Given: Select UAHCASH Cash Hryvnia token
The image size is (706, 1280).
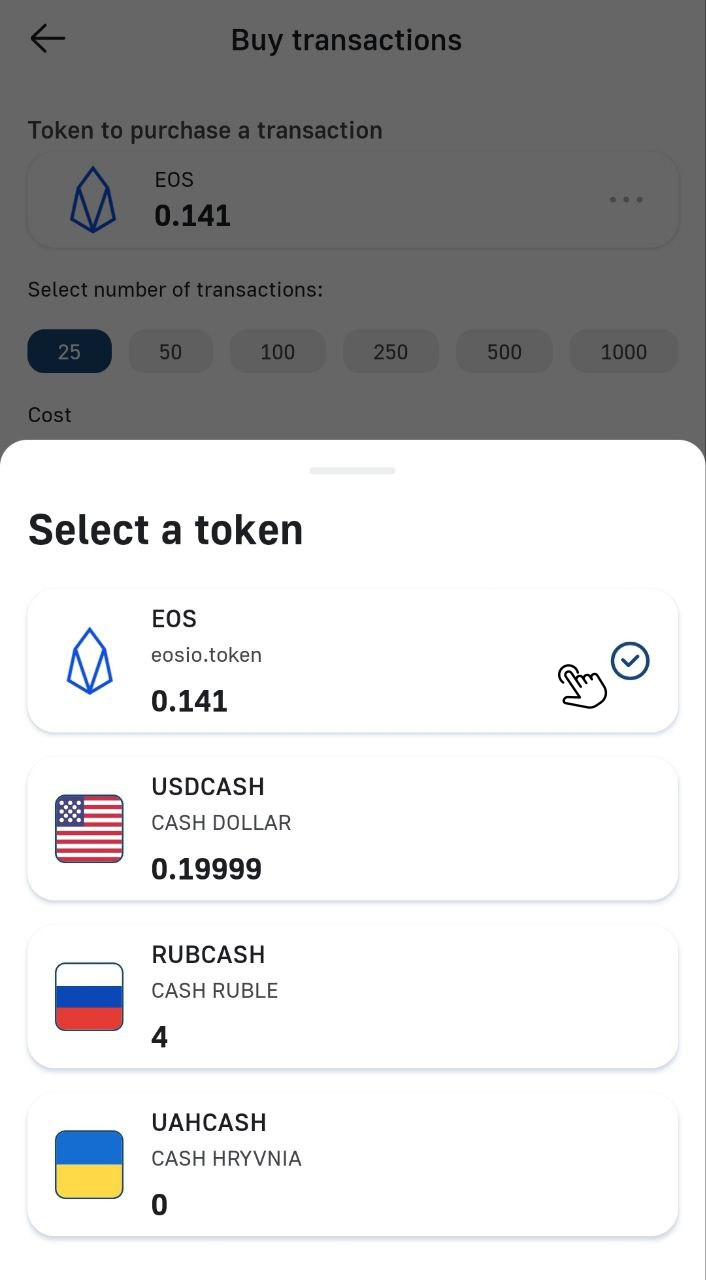Looking at the screenshot, I should 352,1164.
